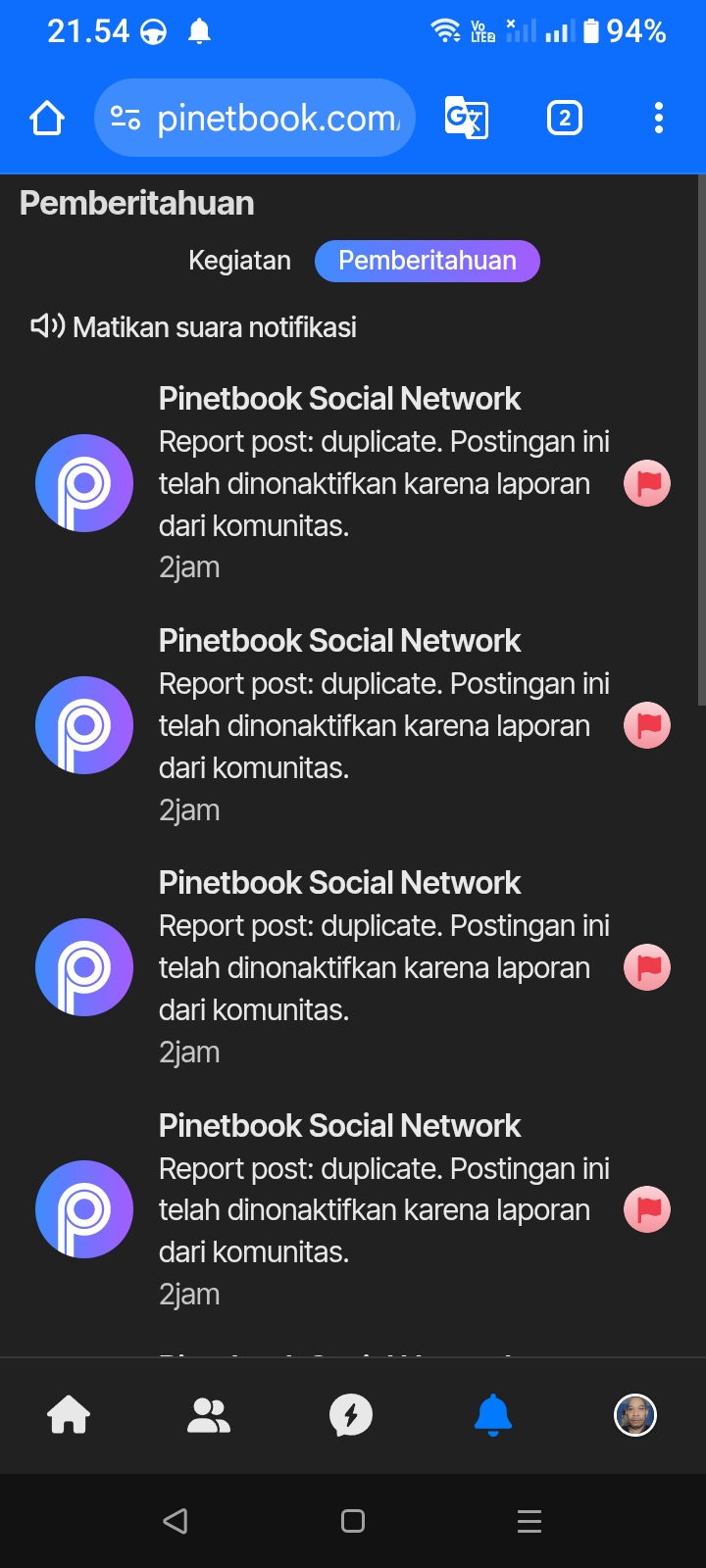The image size is (706, 1568).
Task: Mute sounds via Matikan suara notifikasi
Action: pos(194,326)
